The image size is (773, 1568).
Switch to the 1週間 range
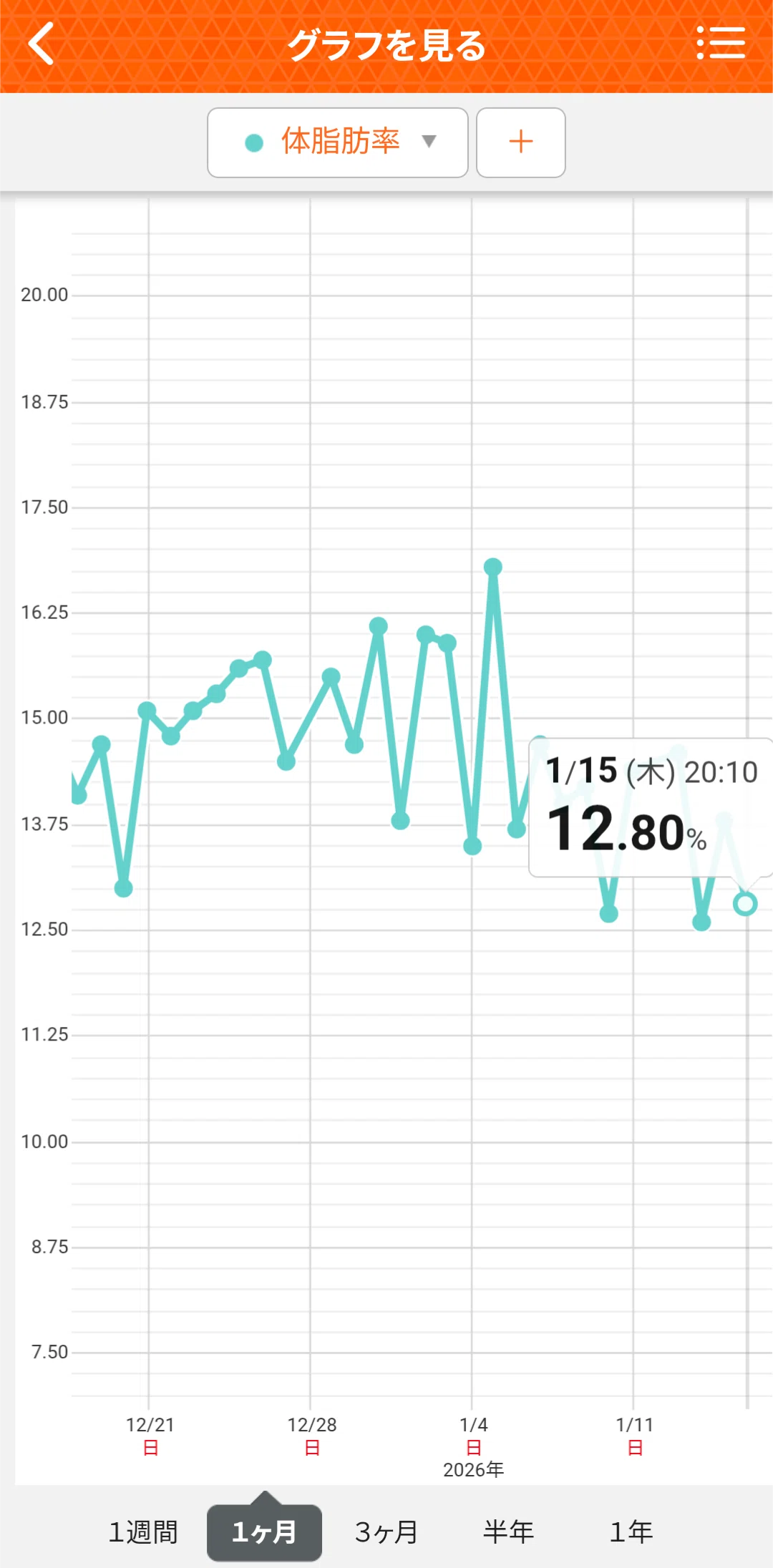[x=143, y=1532]
